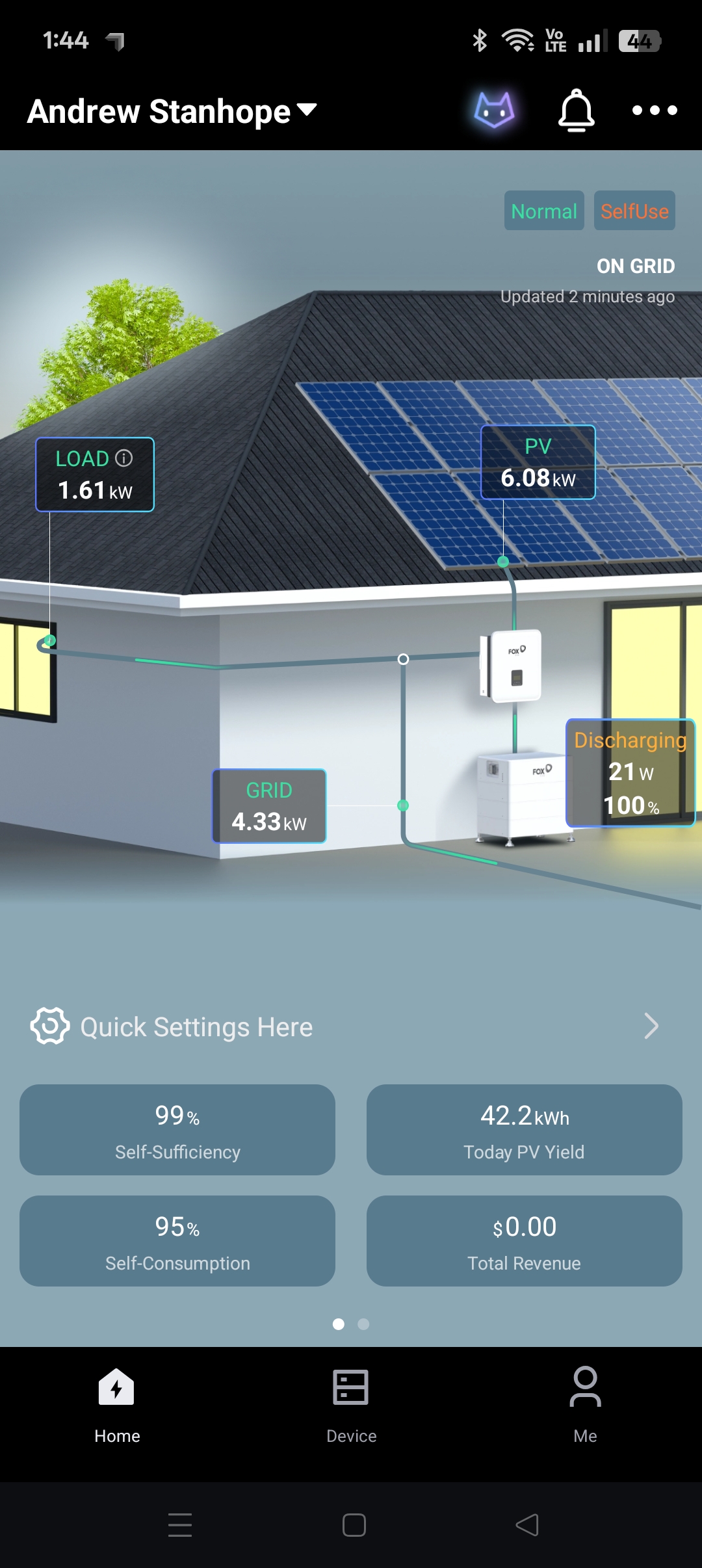Image resolution: width=702 pixels, height=1568 pixels.
Task: Tap the LOAD info icon
Action: click(x=124, y=458)
